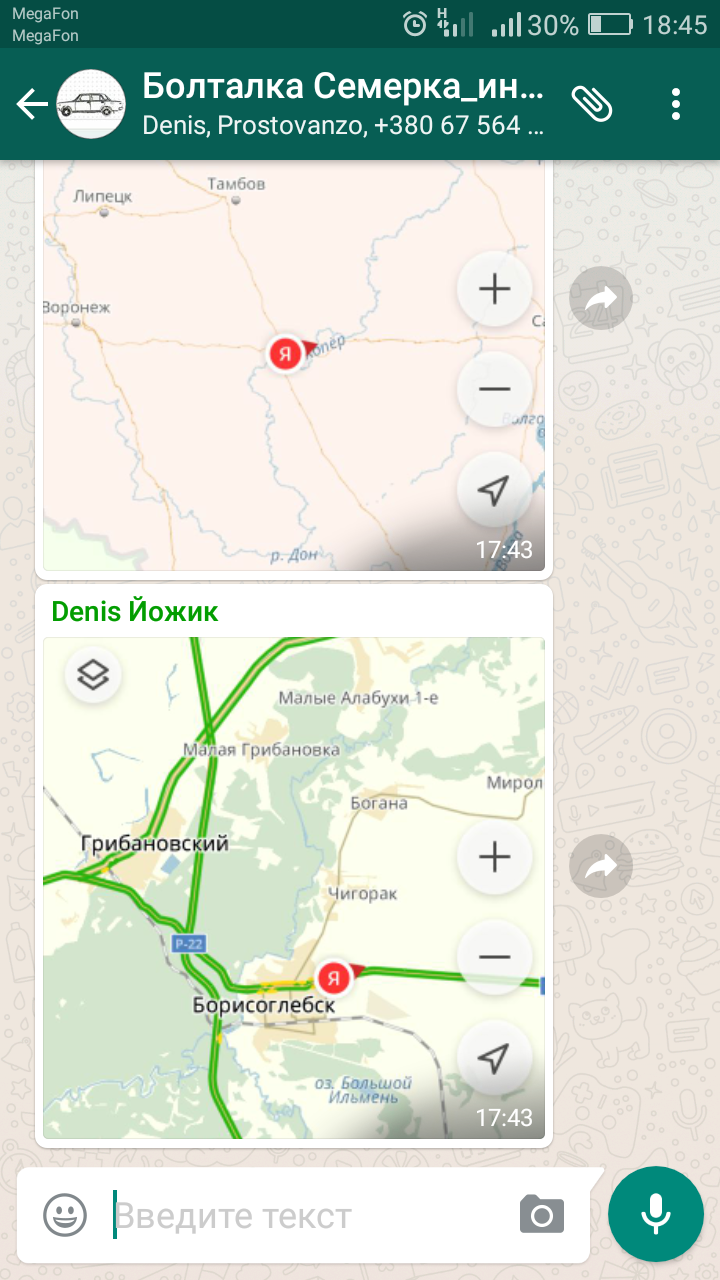This screenshot has width=720, height=1280.
Task: Tap the paperclip attach icon
Action: pos(591,104)
